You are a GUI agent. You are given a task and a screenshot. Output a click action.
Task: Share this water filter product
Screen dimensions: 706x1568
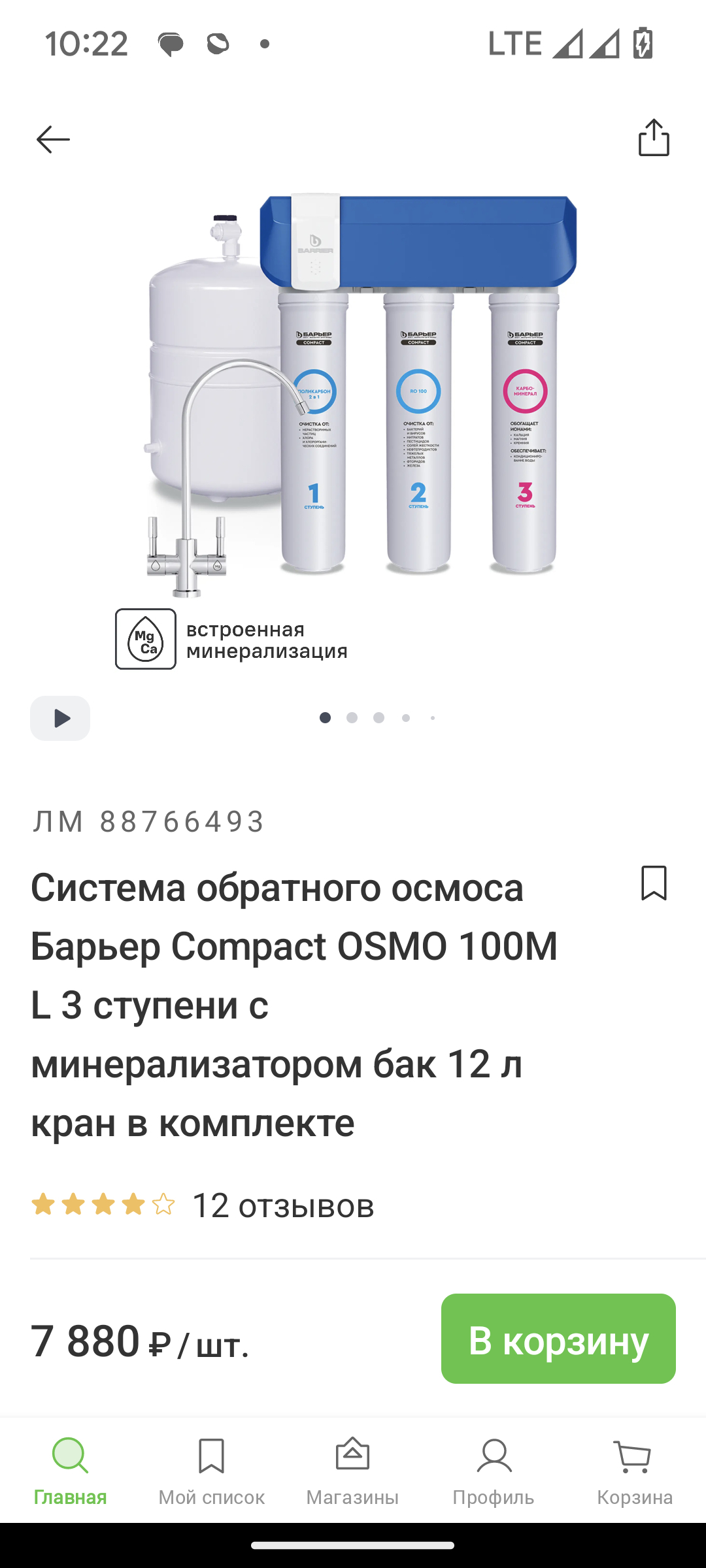(x=654, y=138)
